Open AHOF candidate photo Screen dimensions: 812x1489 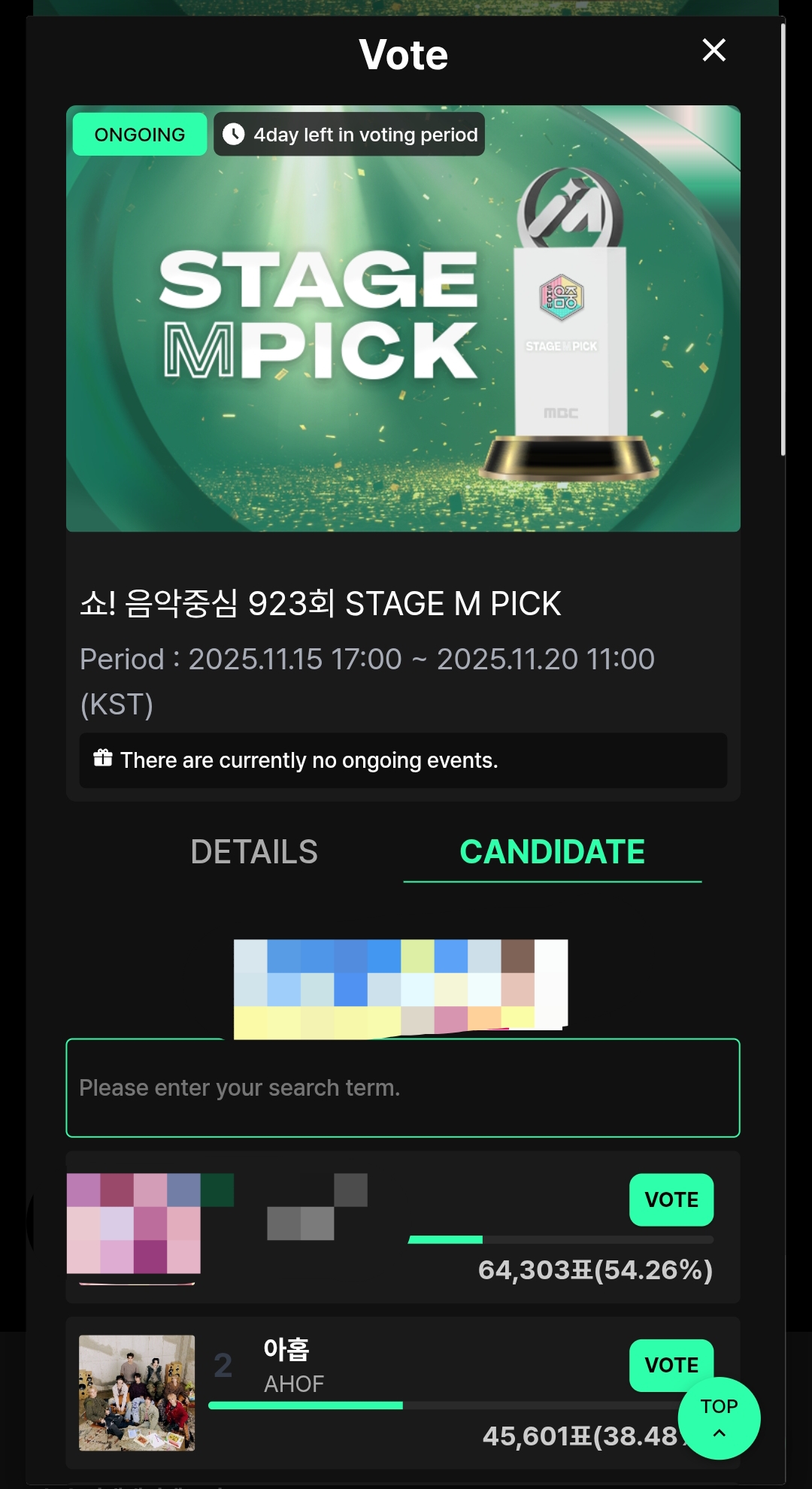pyautogui.click(x=137, y=1393)
